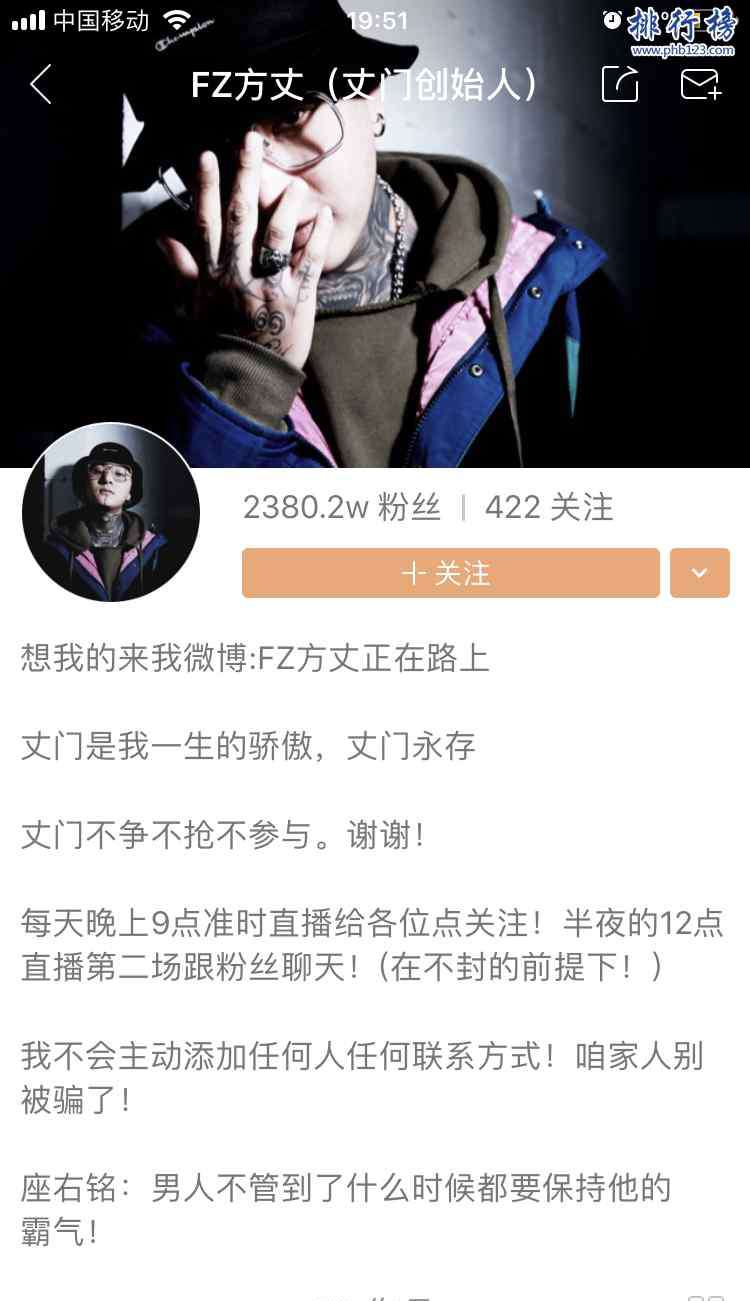750x1301 pixels.
Task: Share FZ方丈's profile
Action: 620,84
